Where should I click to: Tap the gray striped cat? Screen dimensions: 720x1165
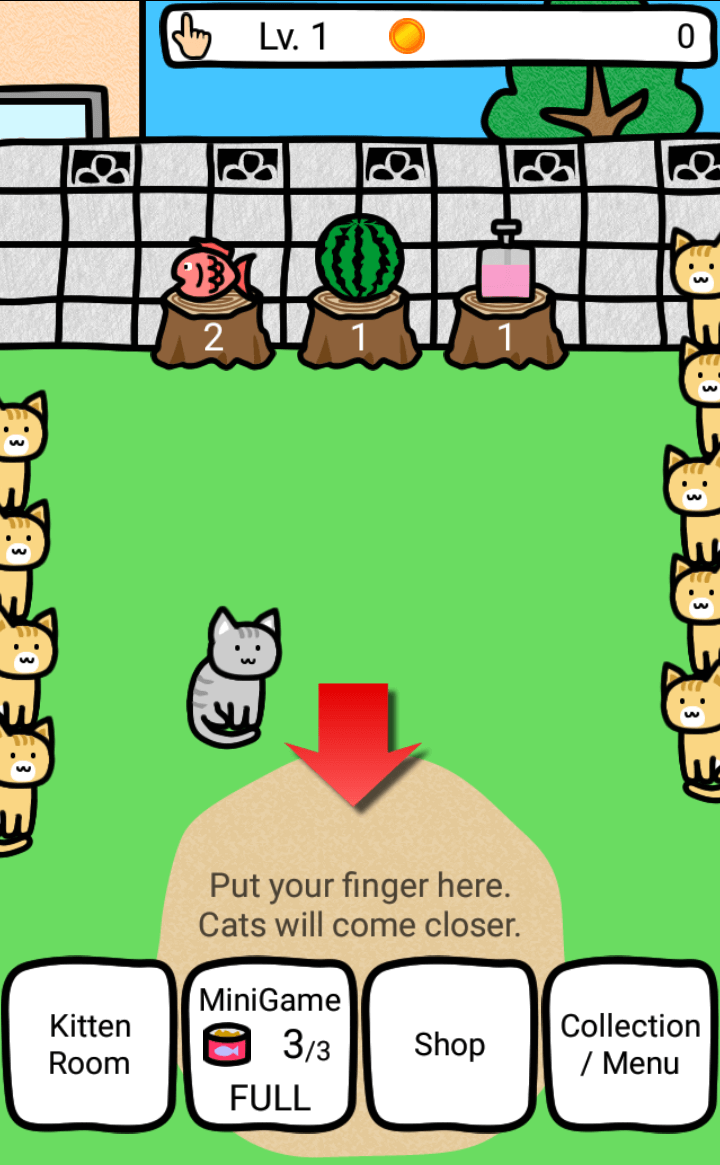(x=233, y=677)
